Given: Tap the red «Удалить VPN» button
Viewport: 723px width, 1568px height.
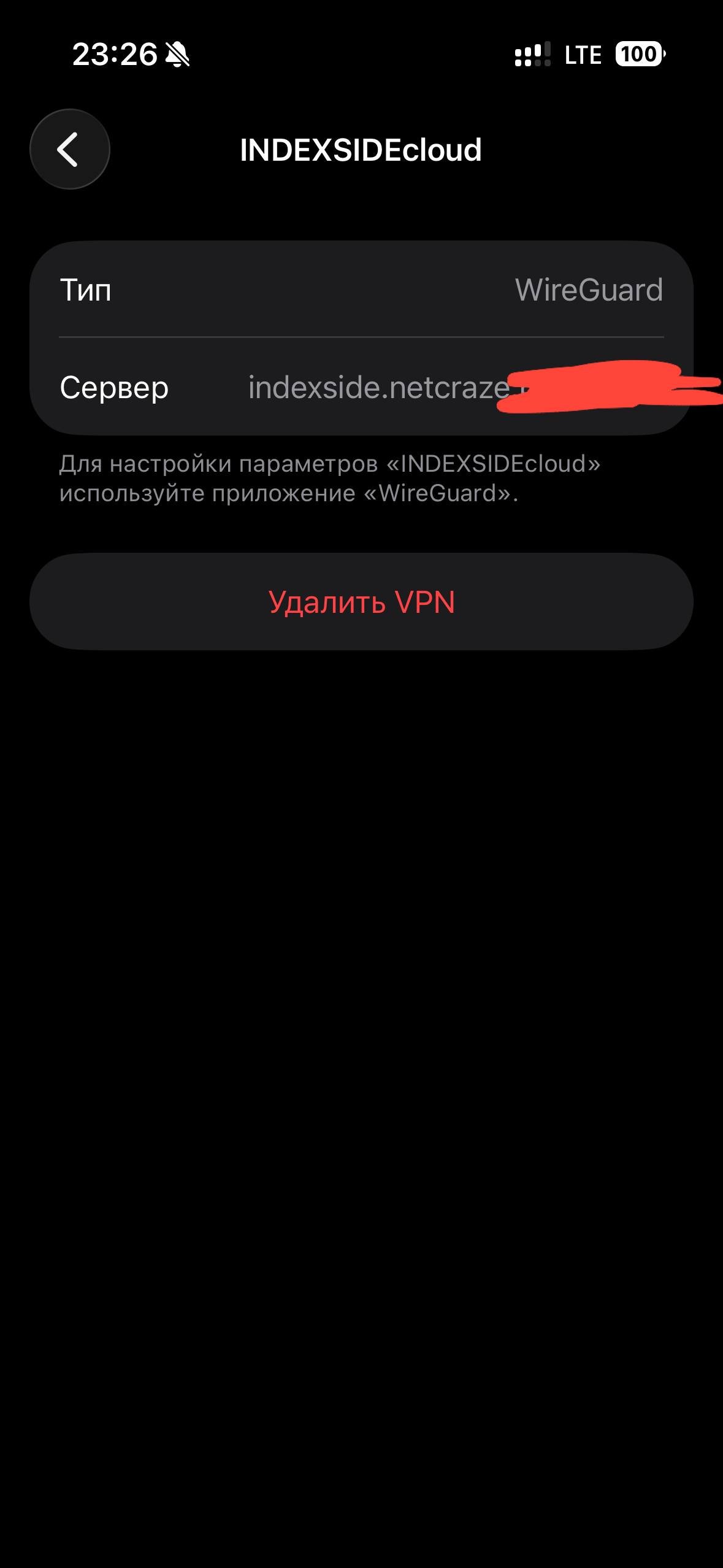Looking at the screenshot, I should coord(361,602).
